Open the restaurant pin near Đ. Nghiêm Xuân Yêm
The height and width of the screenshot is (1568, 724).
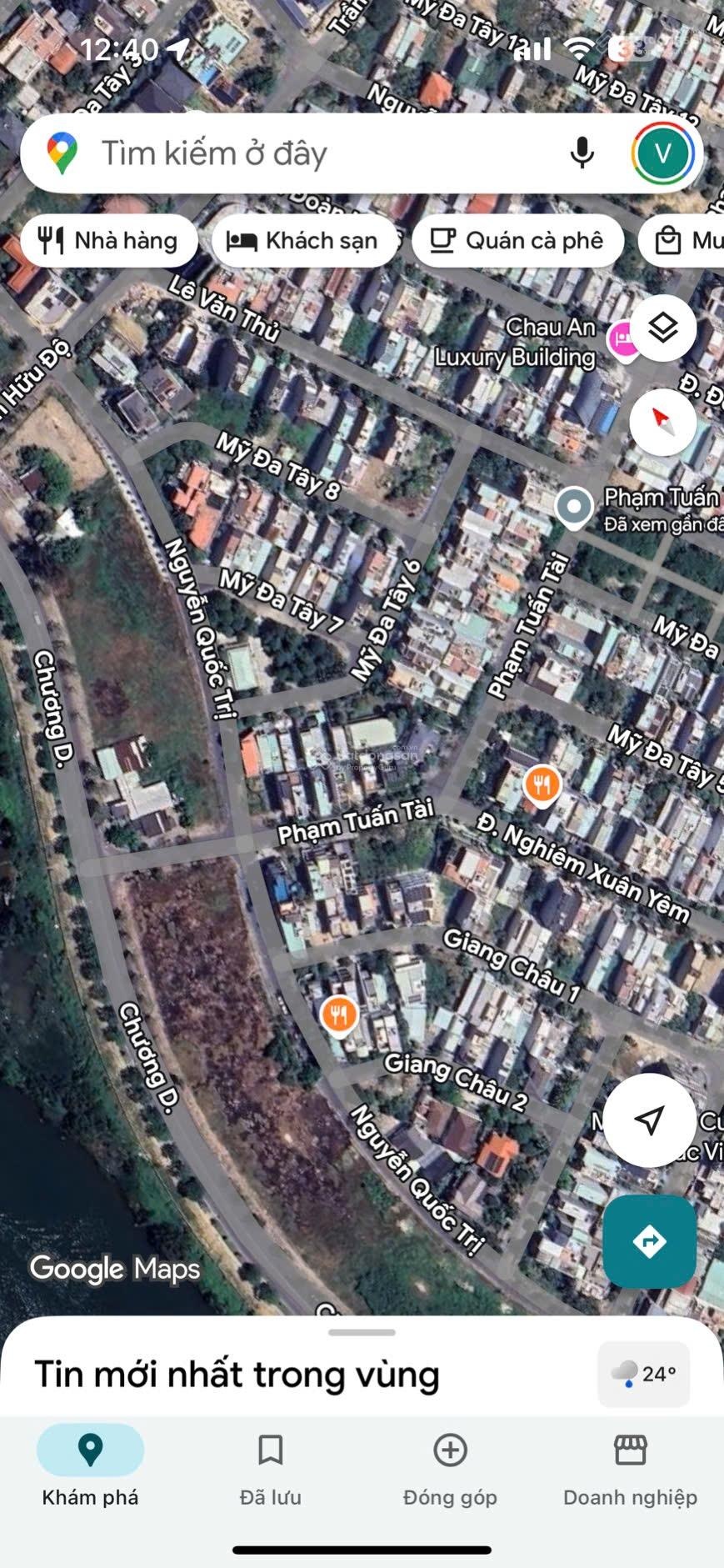point(542,784)
